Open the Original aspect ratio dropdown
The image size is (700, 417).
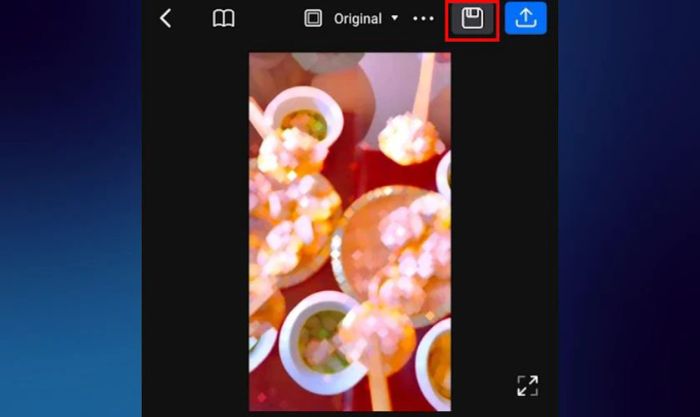point(357,18)
